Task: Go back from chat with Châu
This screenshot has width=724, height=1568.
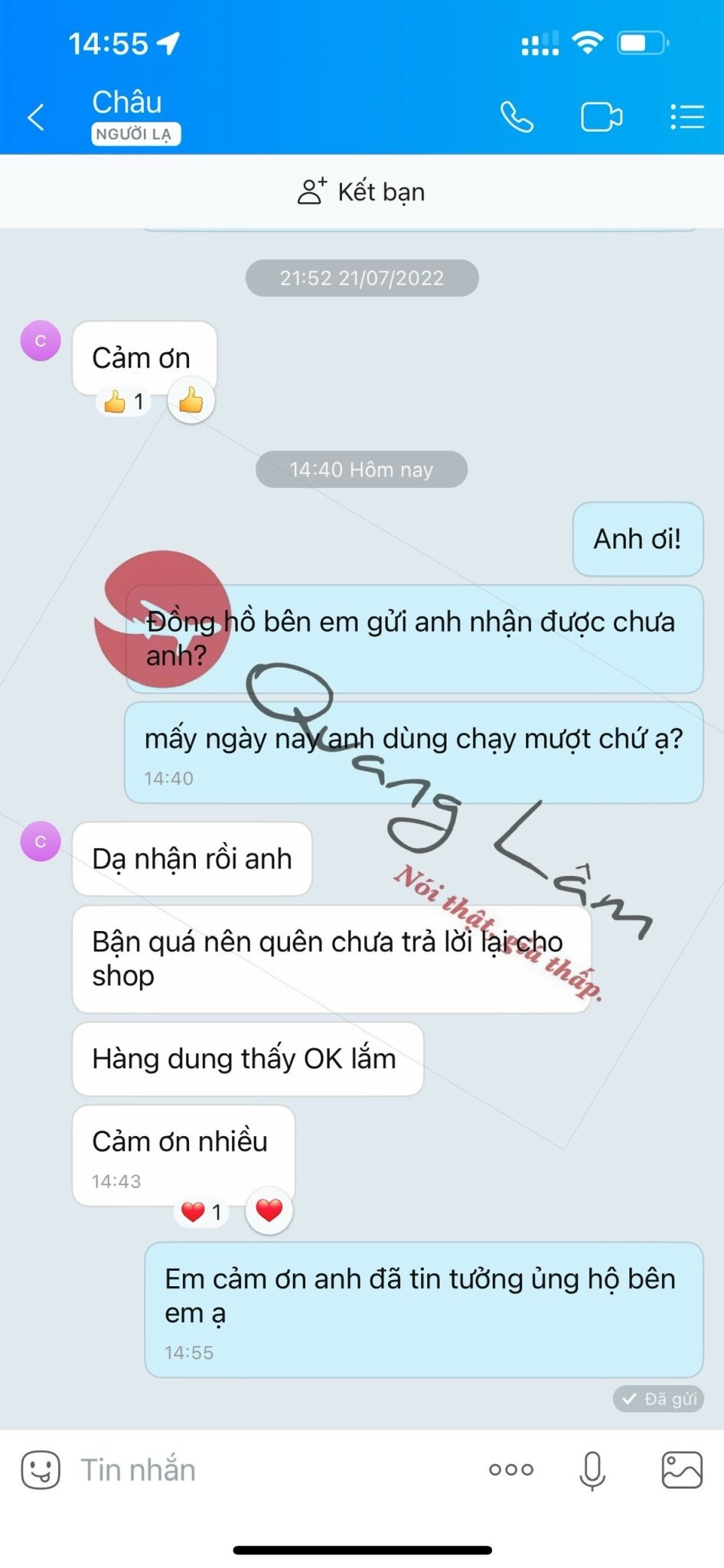Action: [x=36, y=118]
